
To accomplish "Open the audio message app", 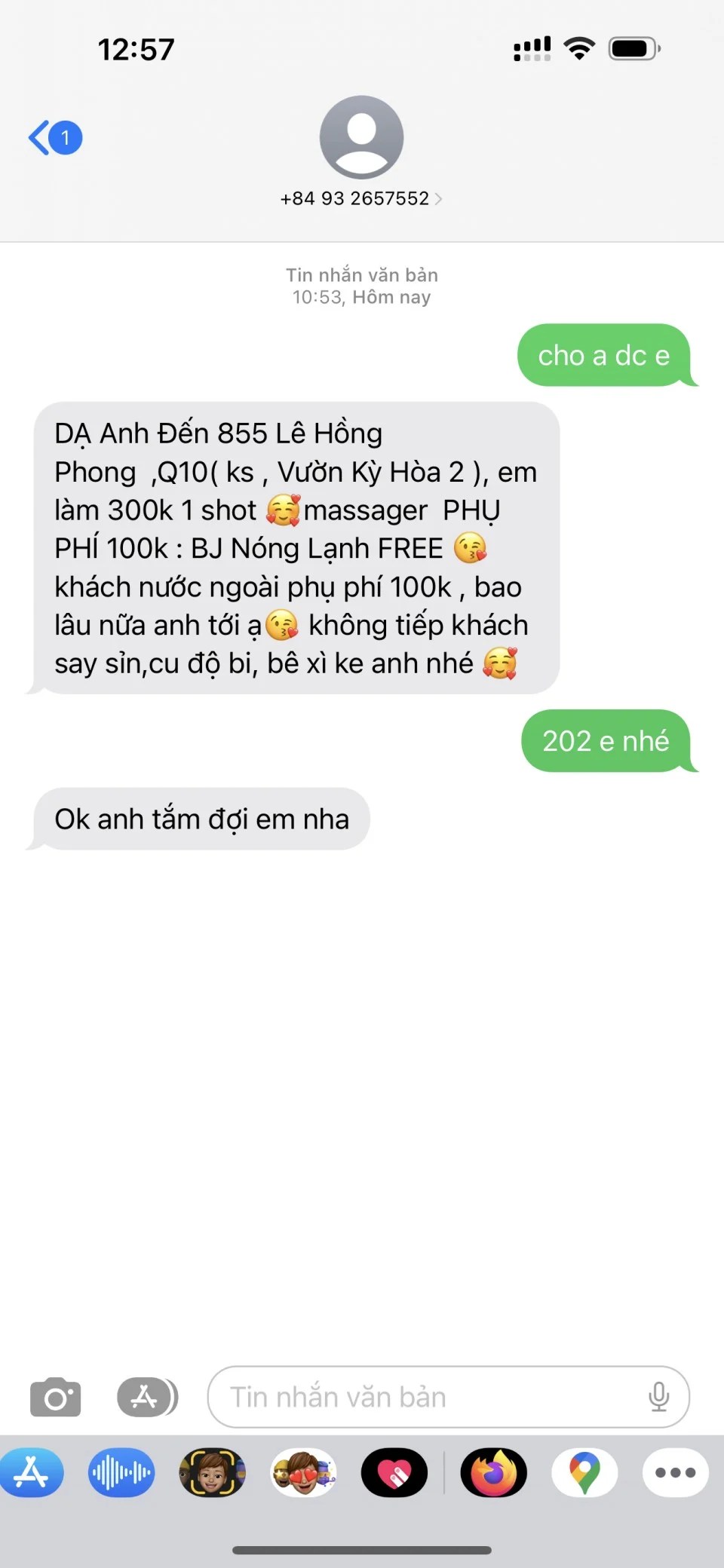I will pyautogui.click(x=121, y=1472).
